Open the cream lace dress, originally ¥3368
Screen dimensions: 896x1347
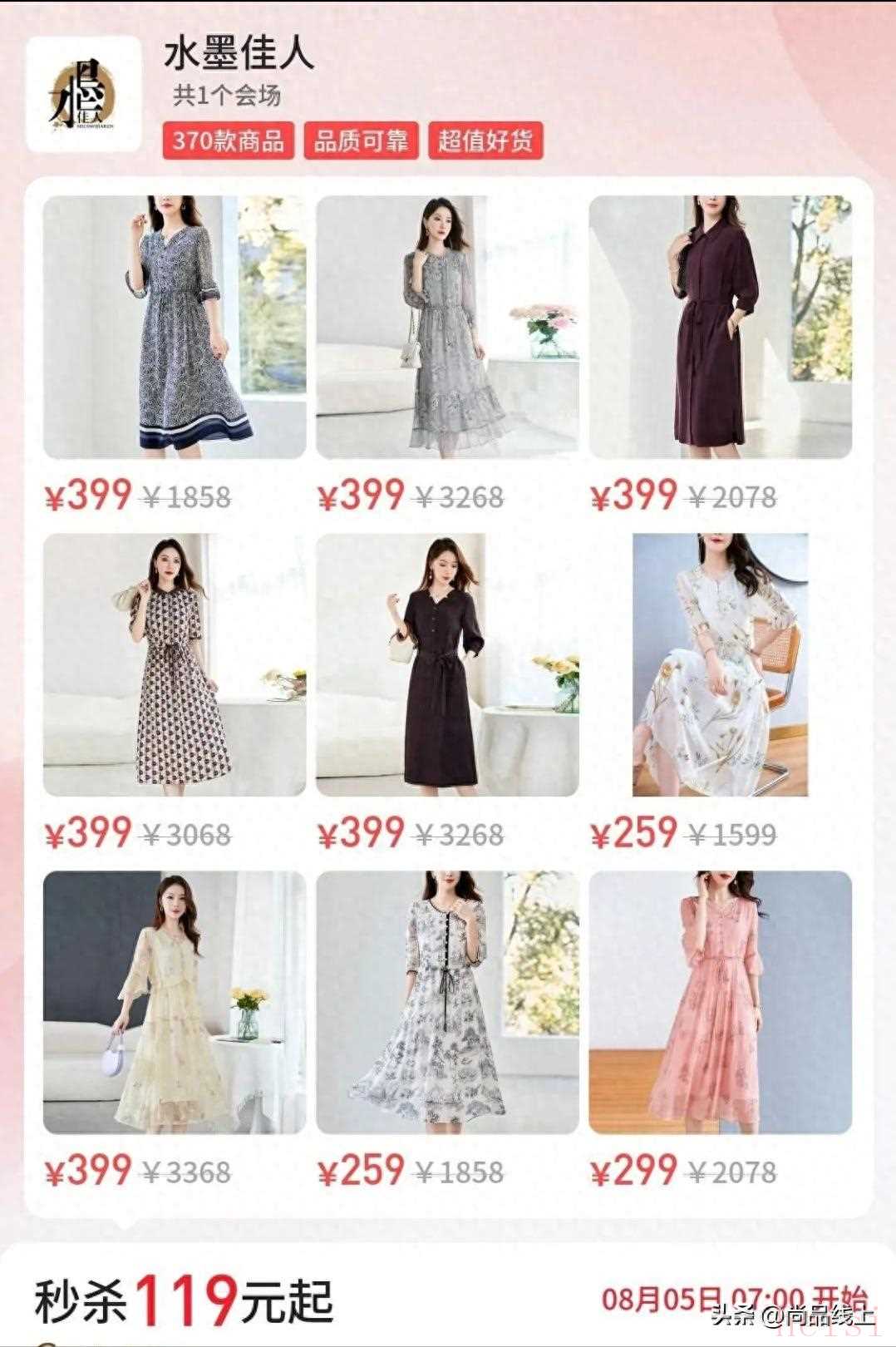tap(175, 1002)
